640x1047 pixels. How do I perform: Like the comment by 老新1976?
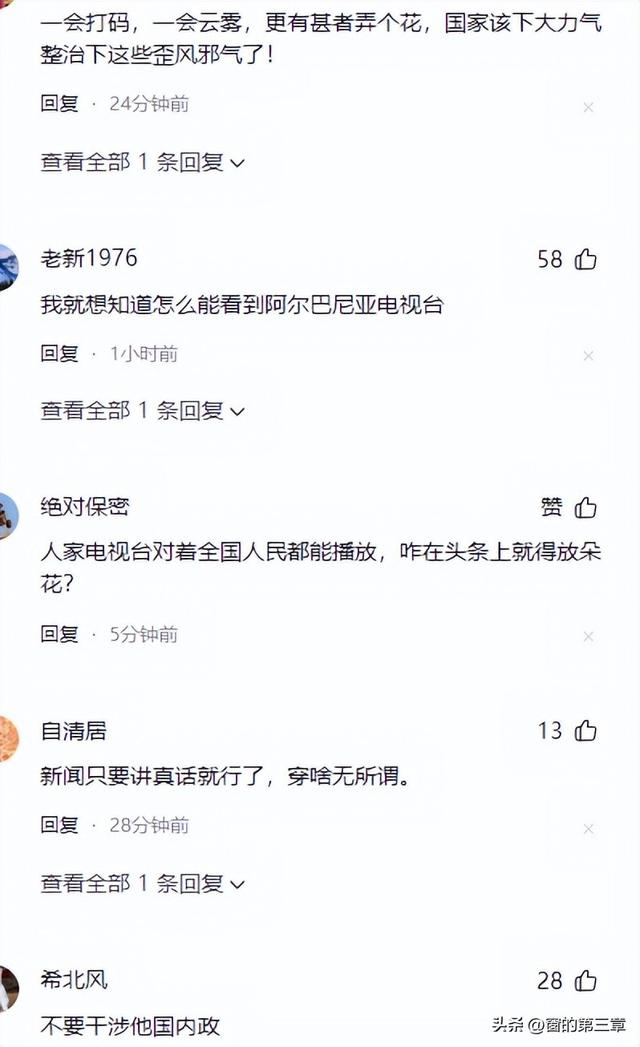[586, 260]
